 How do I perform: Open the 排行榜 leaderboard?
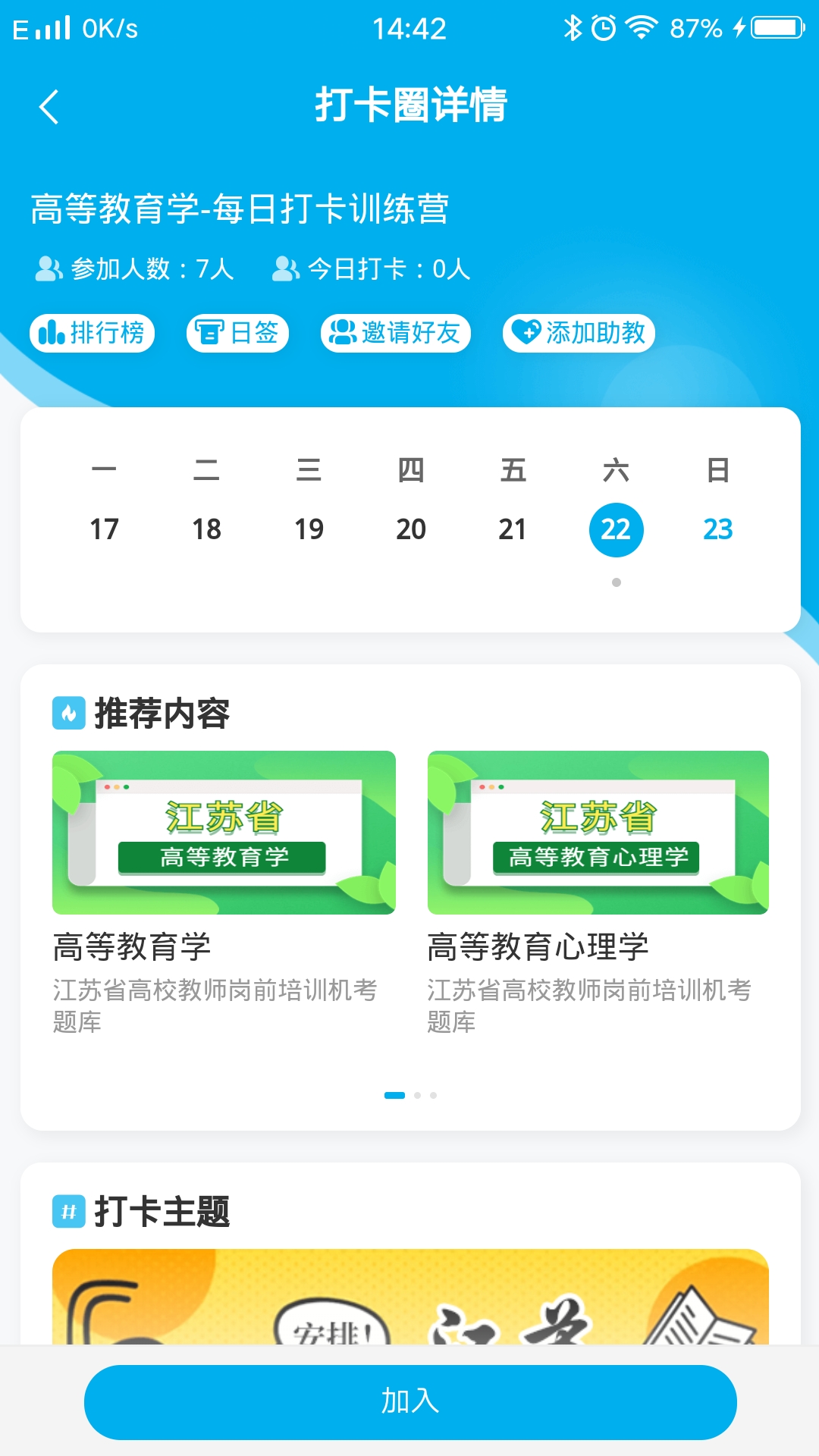(92, 333)
